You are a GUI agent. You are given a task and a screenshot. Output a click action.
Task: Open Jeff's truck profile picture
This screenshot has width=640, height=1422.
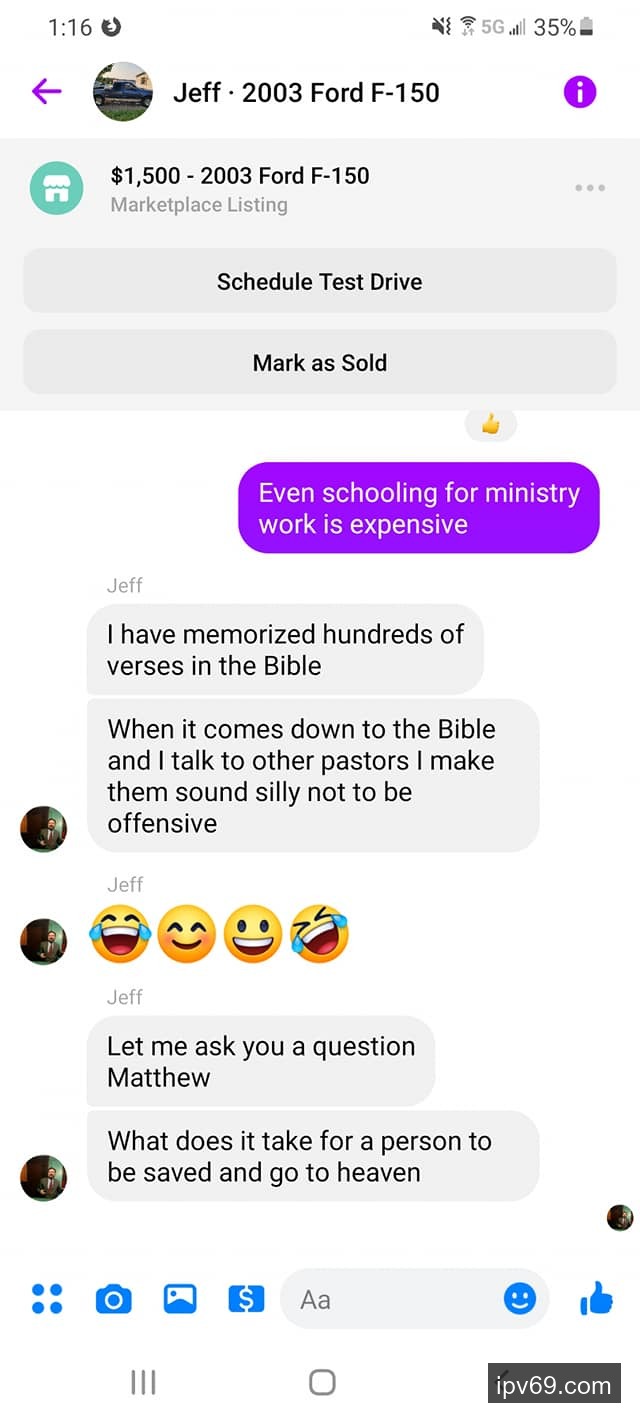(123, 92)
